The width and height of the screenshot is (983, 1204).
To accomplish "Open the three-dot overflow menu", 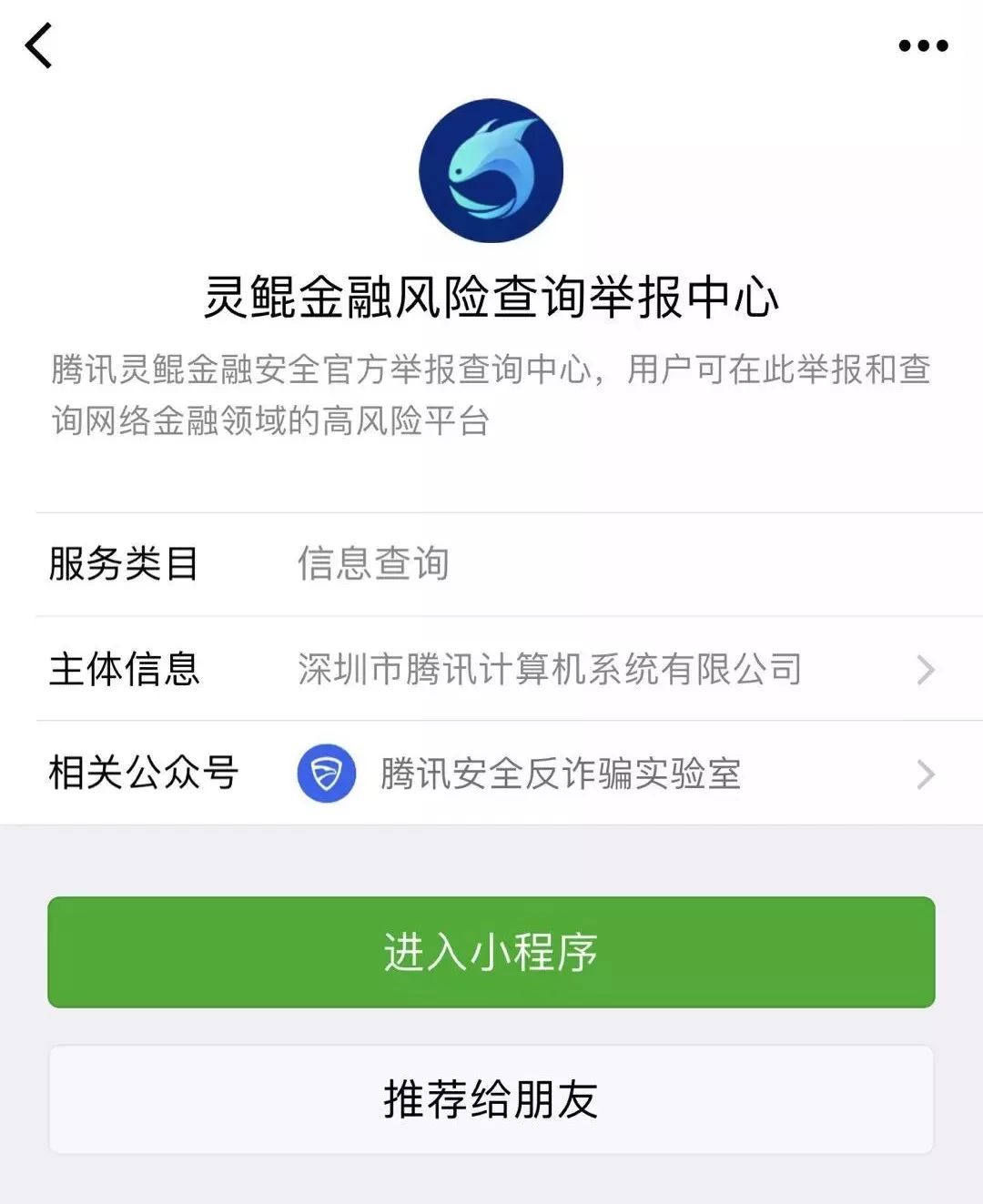I will click(923, 46).
